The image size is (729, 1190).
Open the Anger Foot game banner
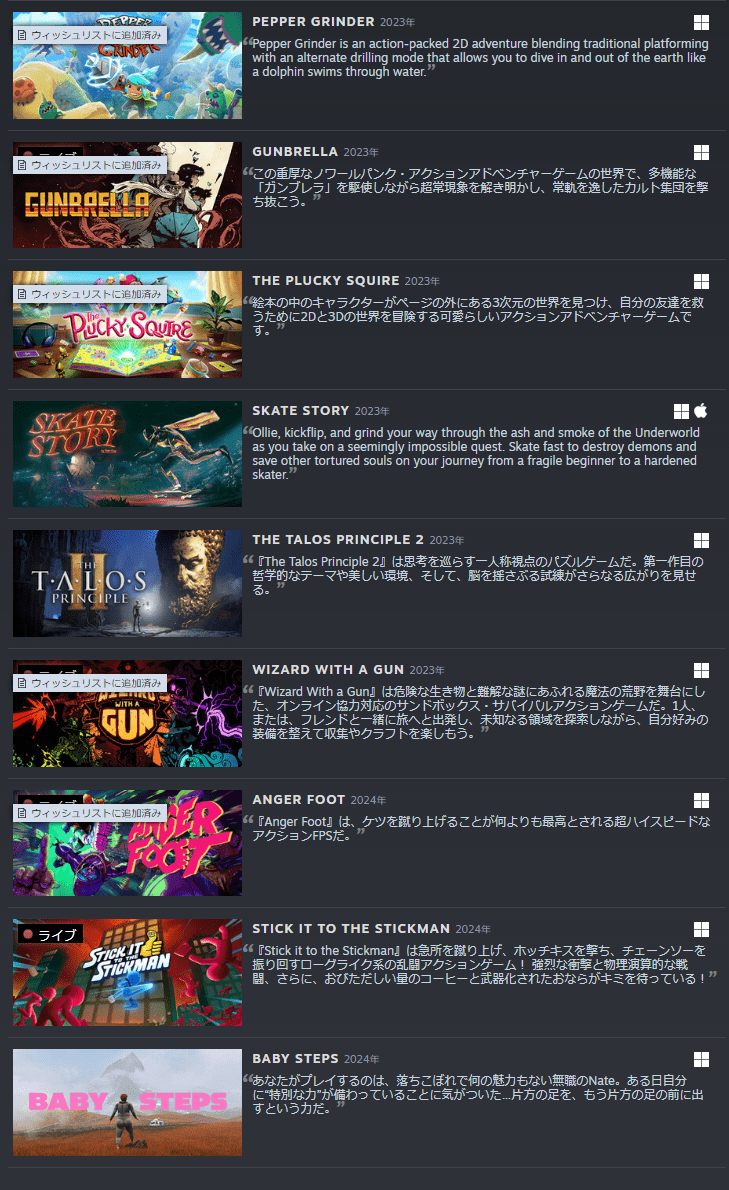tap(127, 843)
